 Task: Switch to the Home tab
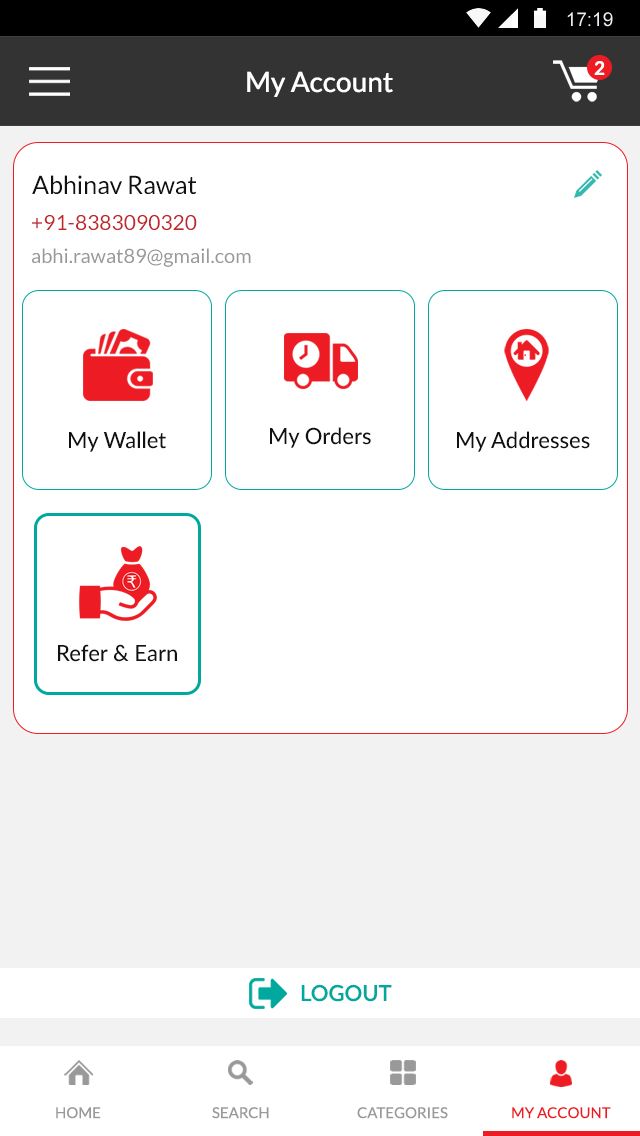coord(78,1090)
